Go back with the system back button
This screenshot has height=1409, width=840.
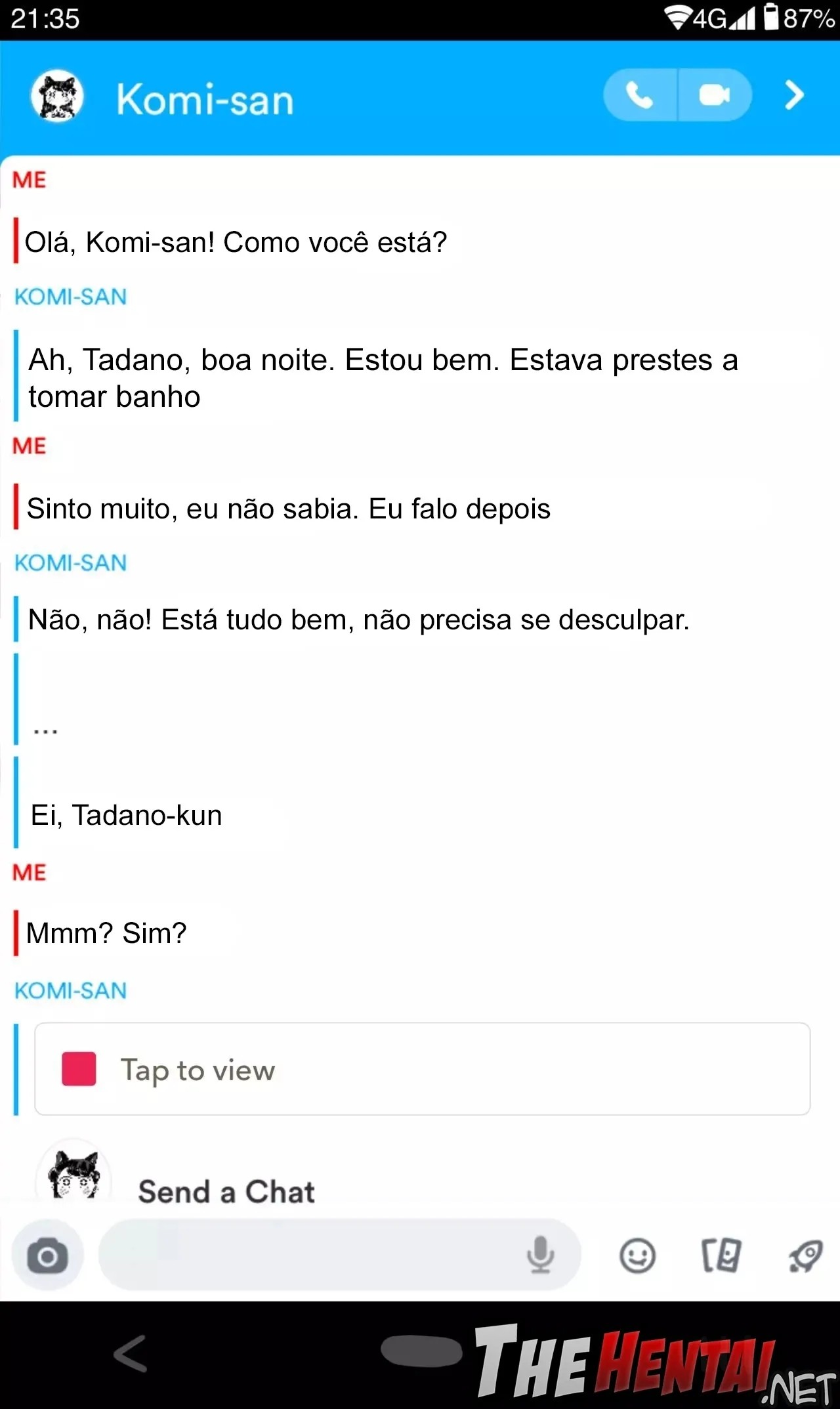130,1353
